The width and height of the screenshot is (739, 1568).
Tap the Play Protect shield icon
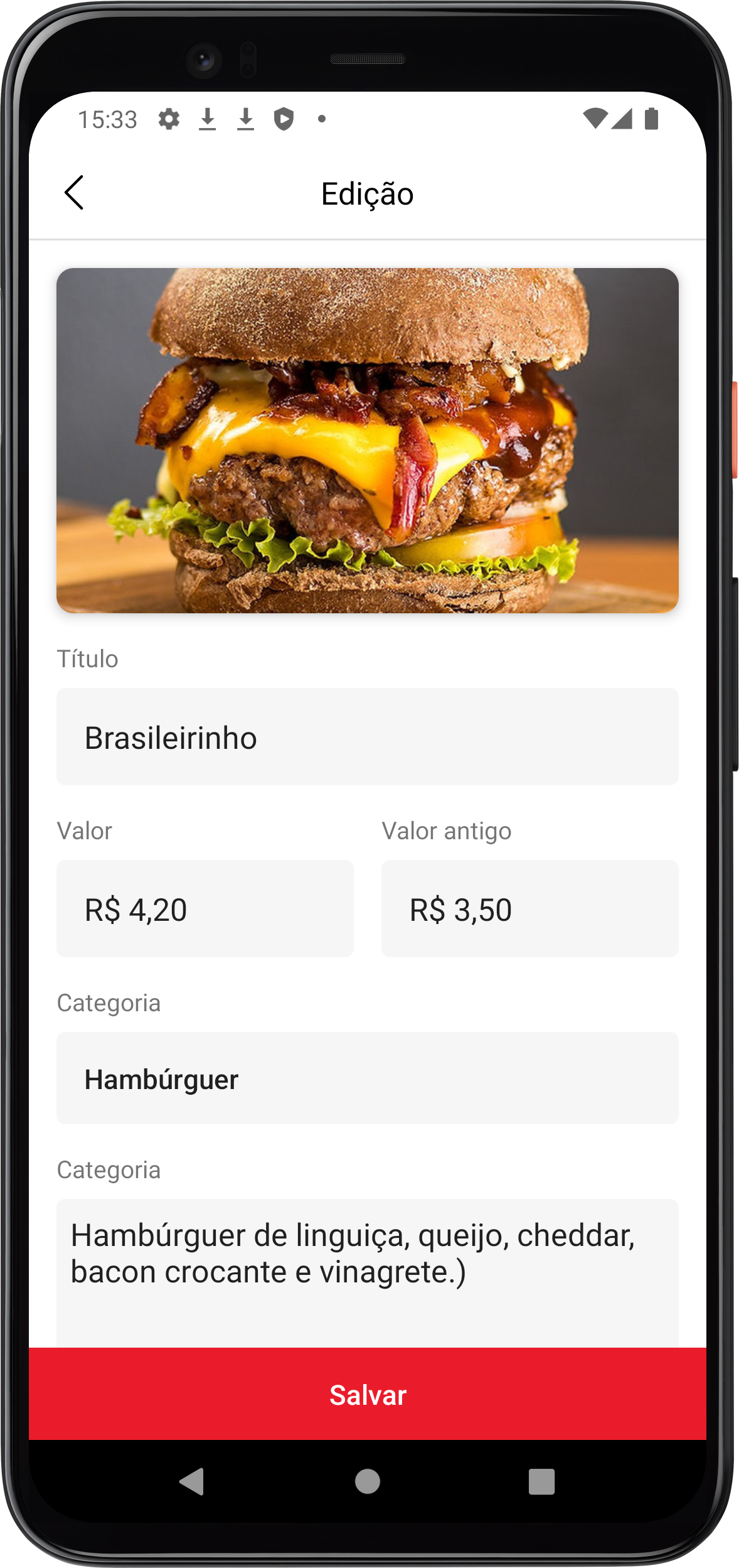click(284, 119)
